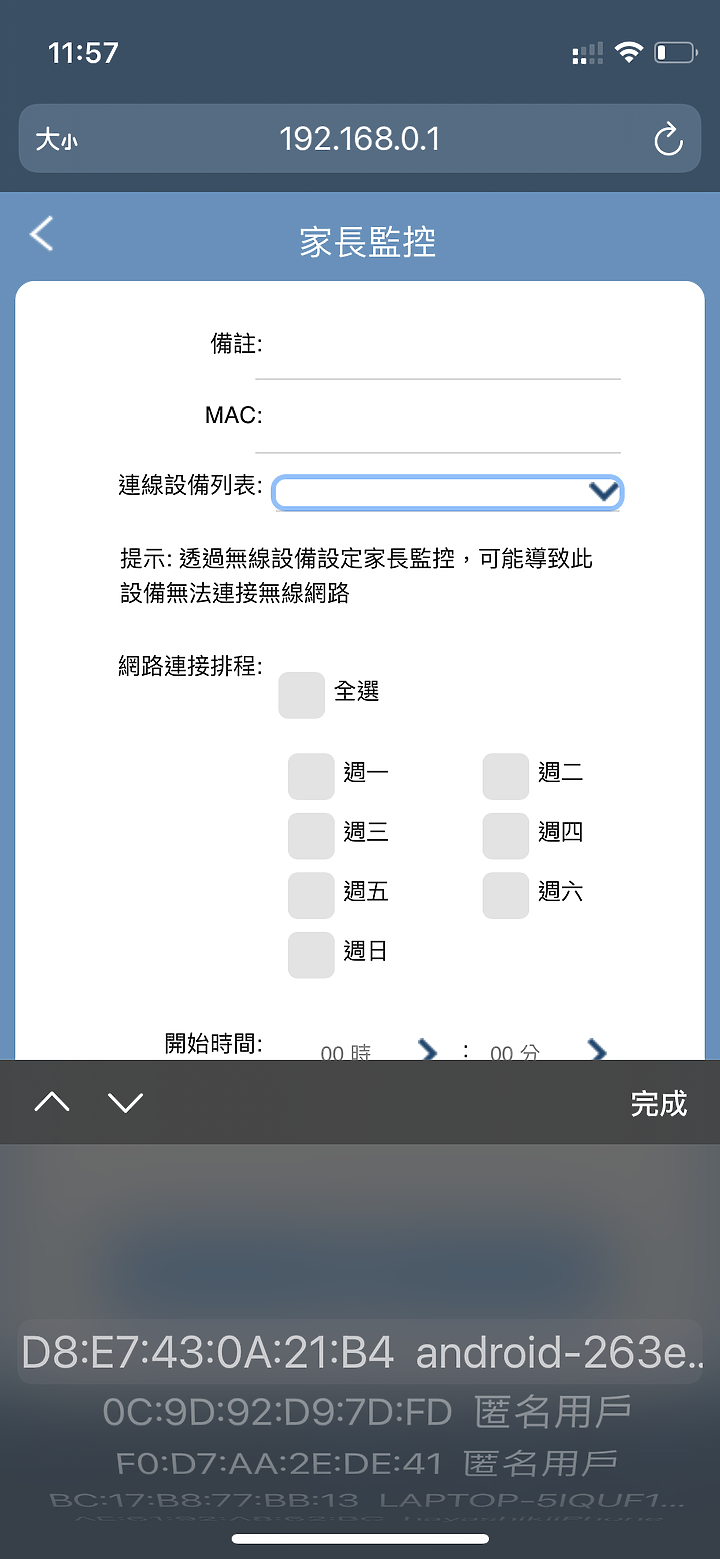Tap the downward chevron in the picker toolbar
Screen dimensions: 720x1559
click(124, 1102)
